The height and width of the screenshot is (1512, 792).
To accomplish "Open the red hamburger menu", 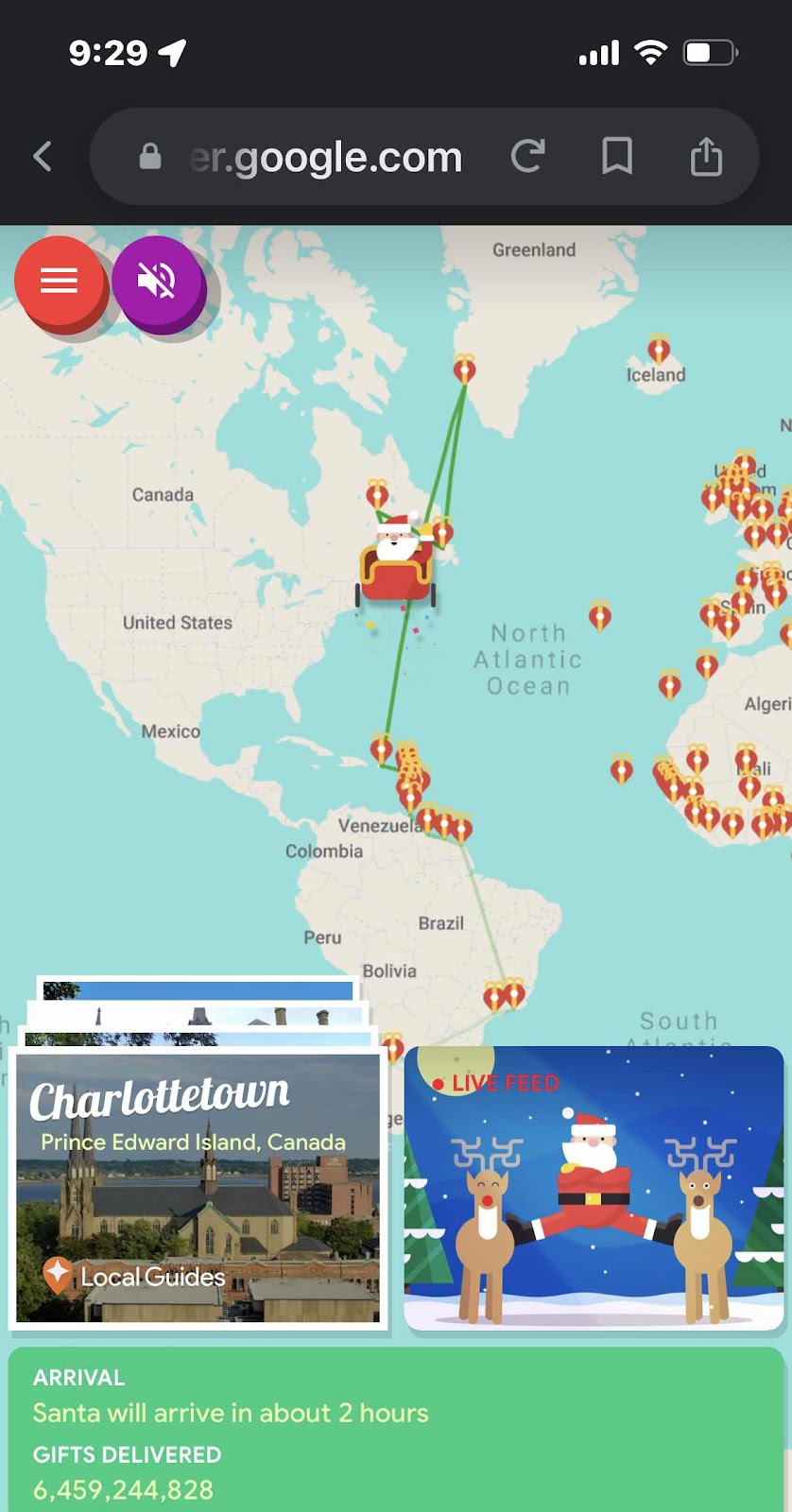I will click(x=59, y=280).
